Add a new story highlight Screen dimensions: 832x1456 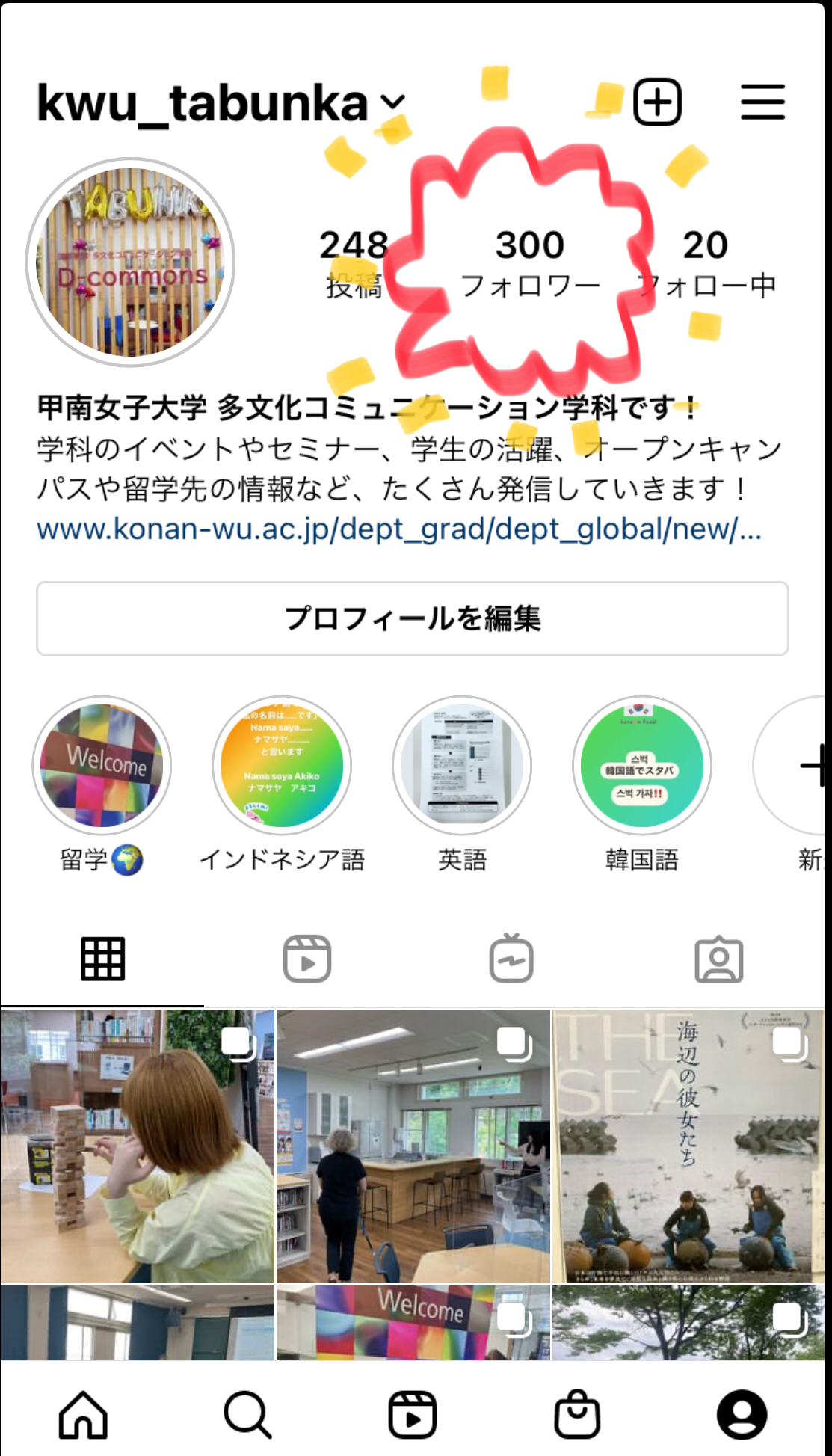pos(804,766)
